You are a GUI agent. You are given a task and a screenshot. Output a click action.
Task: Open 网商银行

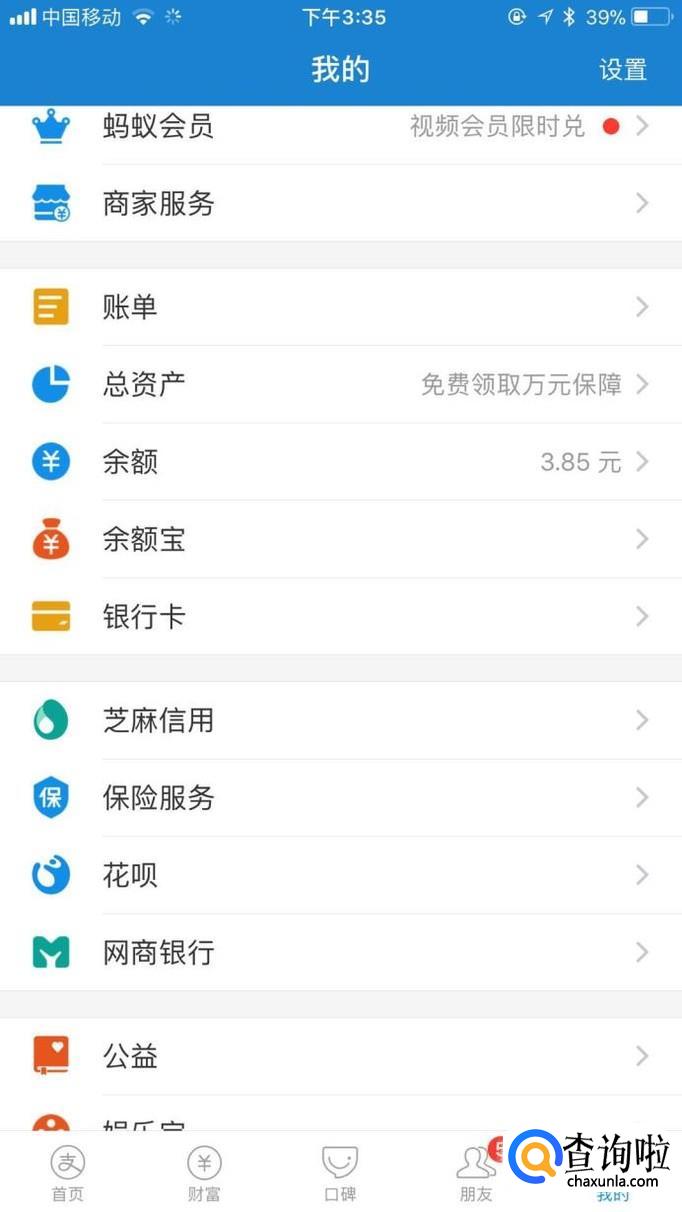[x=340, y=953]
